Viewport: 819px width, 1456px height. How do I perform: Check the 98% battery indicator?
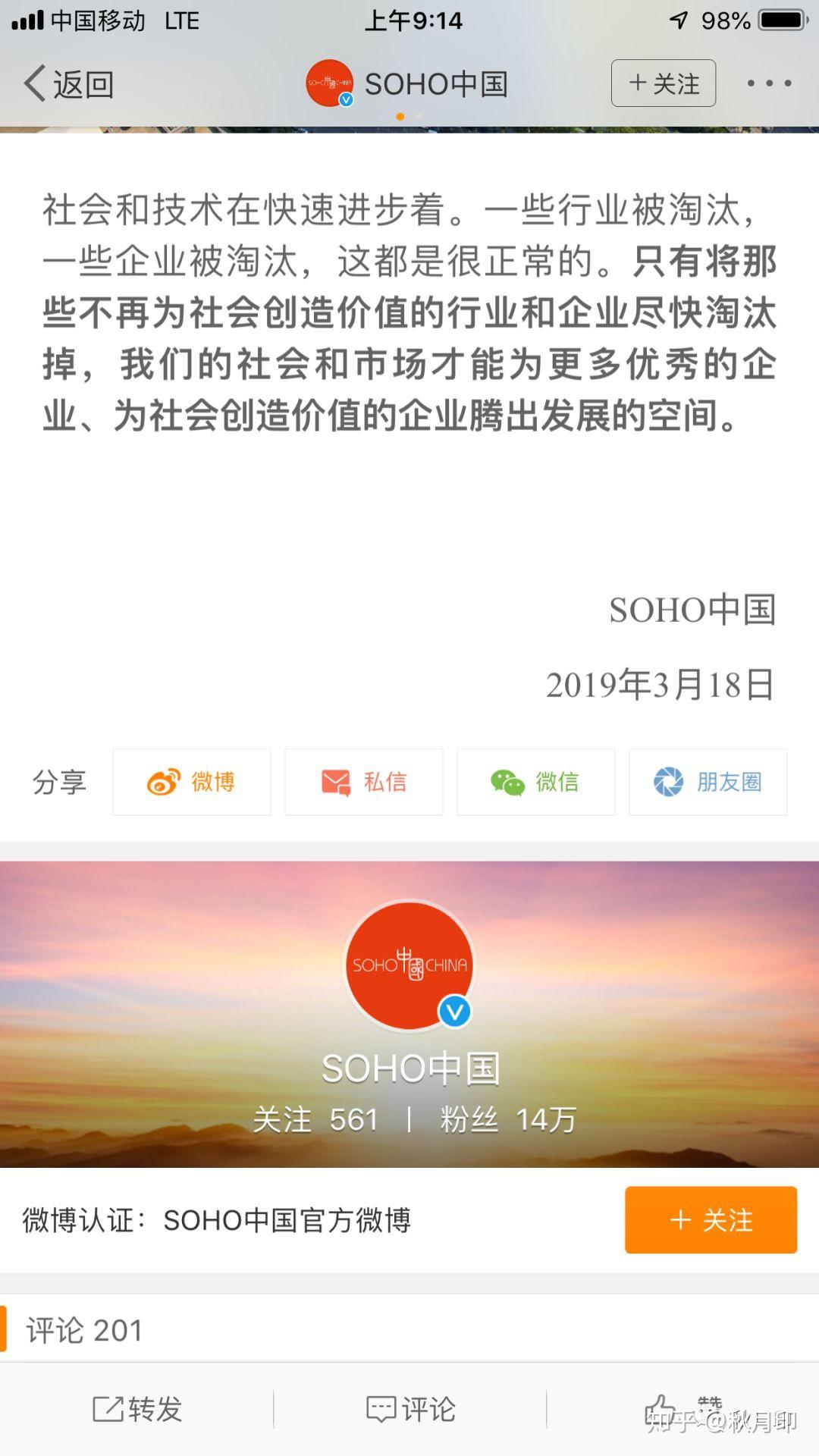point(726,20)
